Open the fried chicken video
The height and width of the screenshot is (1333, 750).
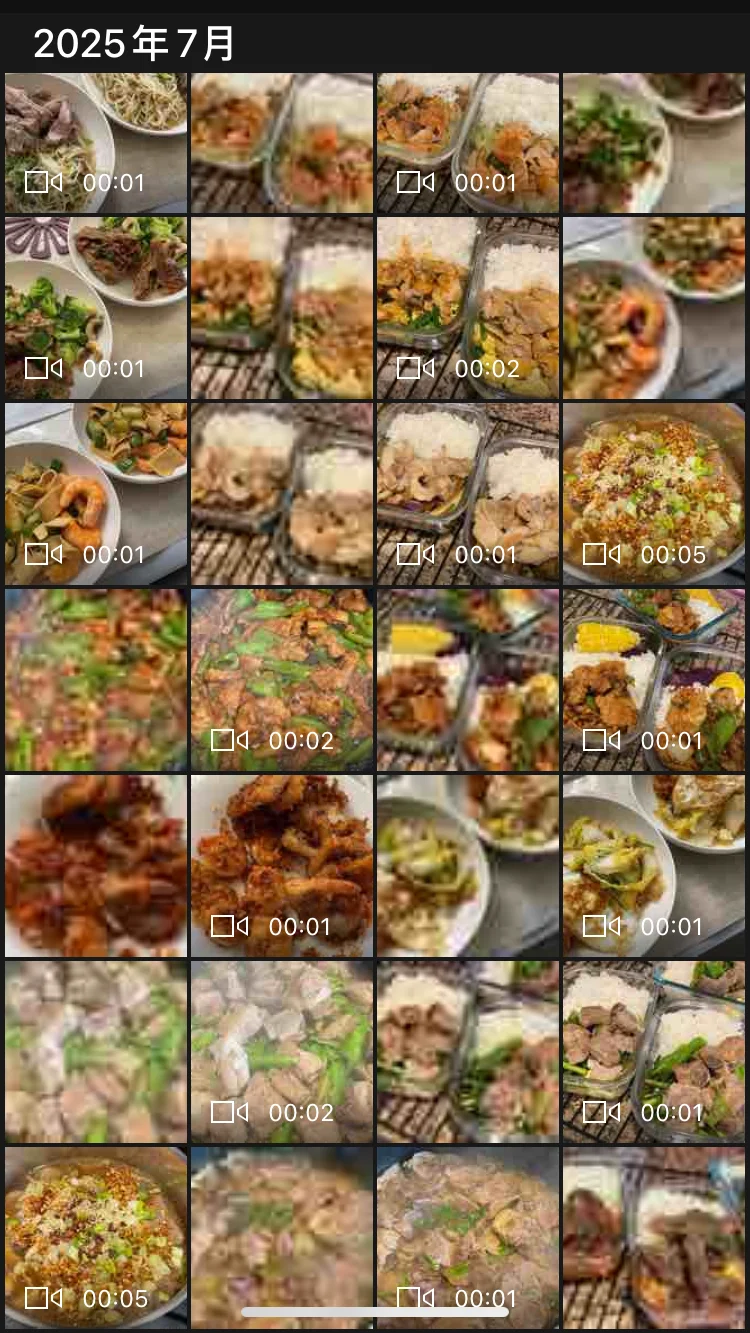coord(281,865)
